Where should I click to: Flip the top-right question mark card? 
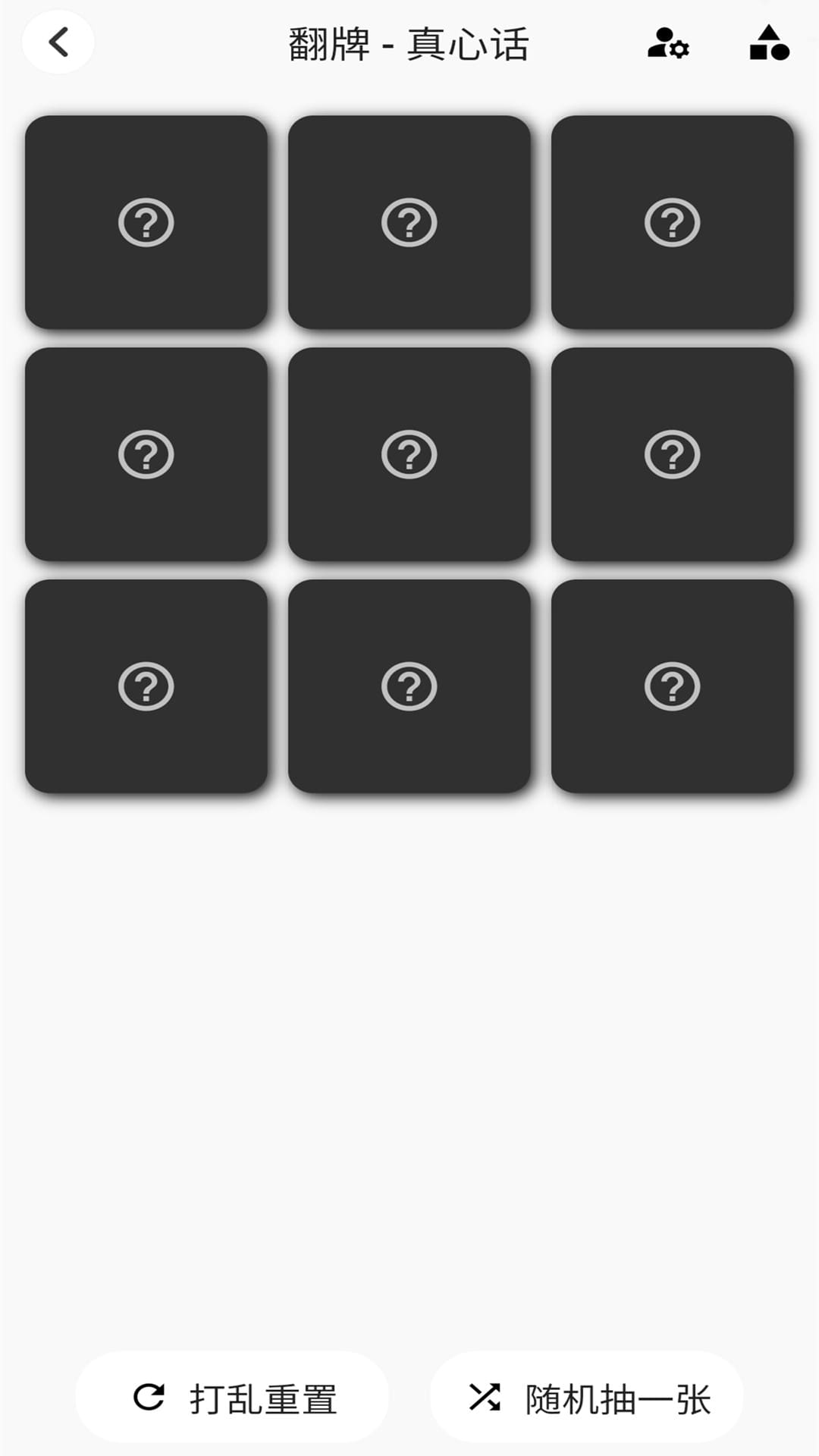[x=672, y=222]
